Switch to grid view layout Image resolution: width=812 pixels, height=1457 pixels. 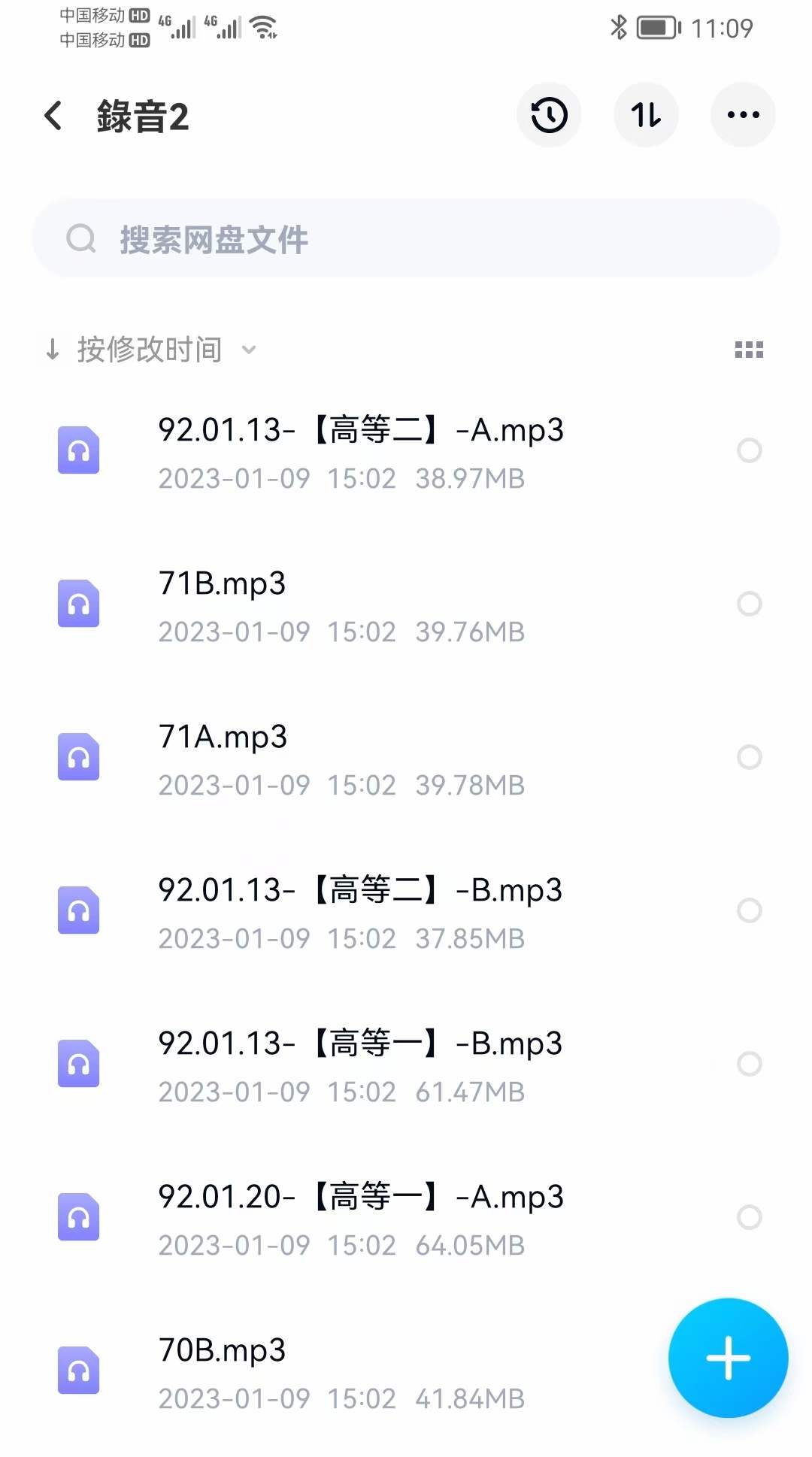pos(749,350)
